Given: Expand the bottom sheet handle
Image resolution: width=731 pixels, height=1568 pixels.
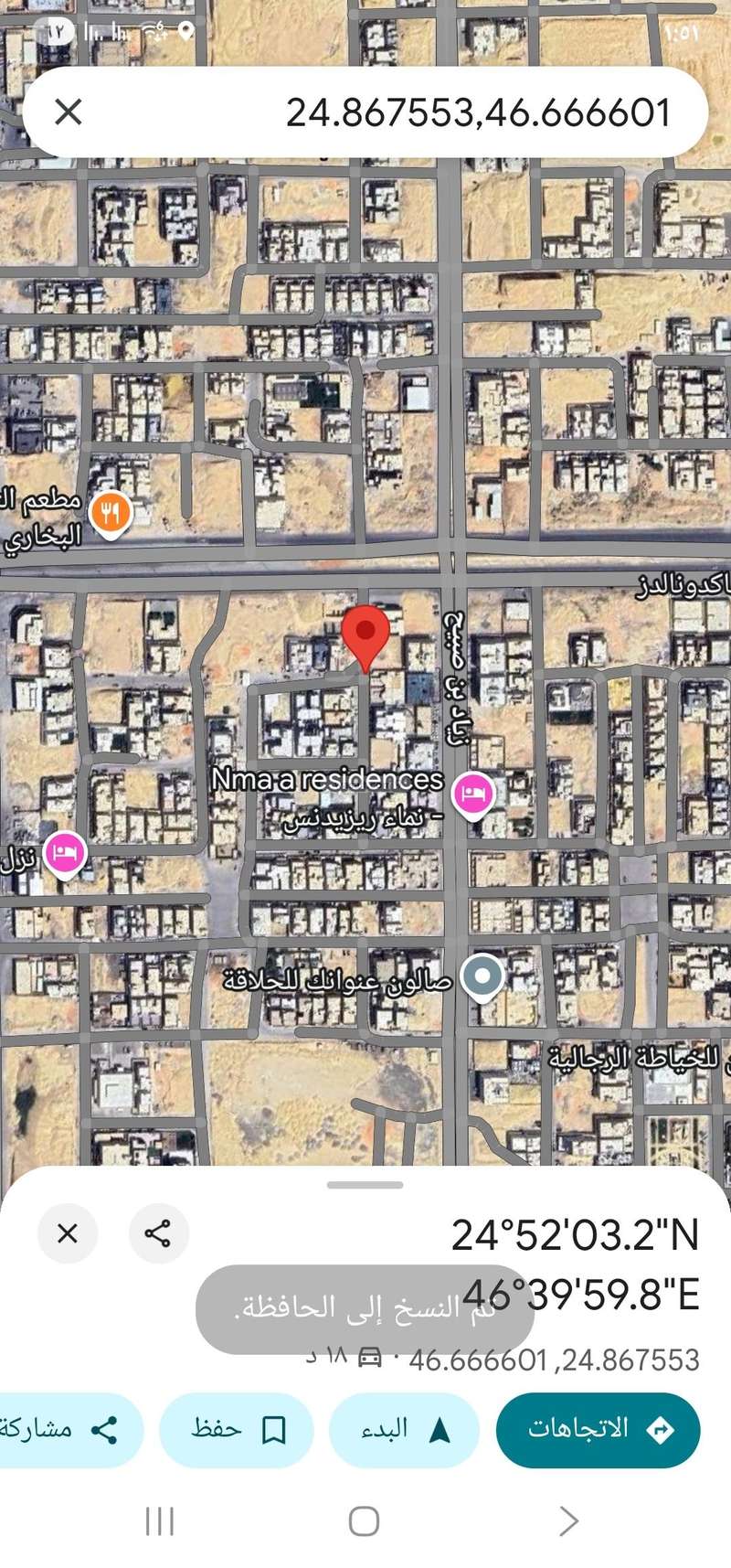Looking at the screenshot, I should pyautogui.click(x=365, y=1184).
